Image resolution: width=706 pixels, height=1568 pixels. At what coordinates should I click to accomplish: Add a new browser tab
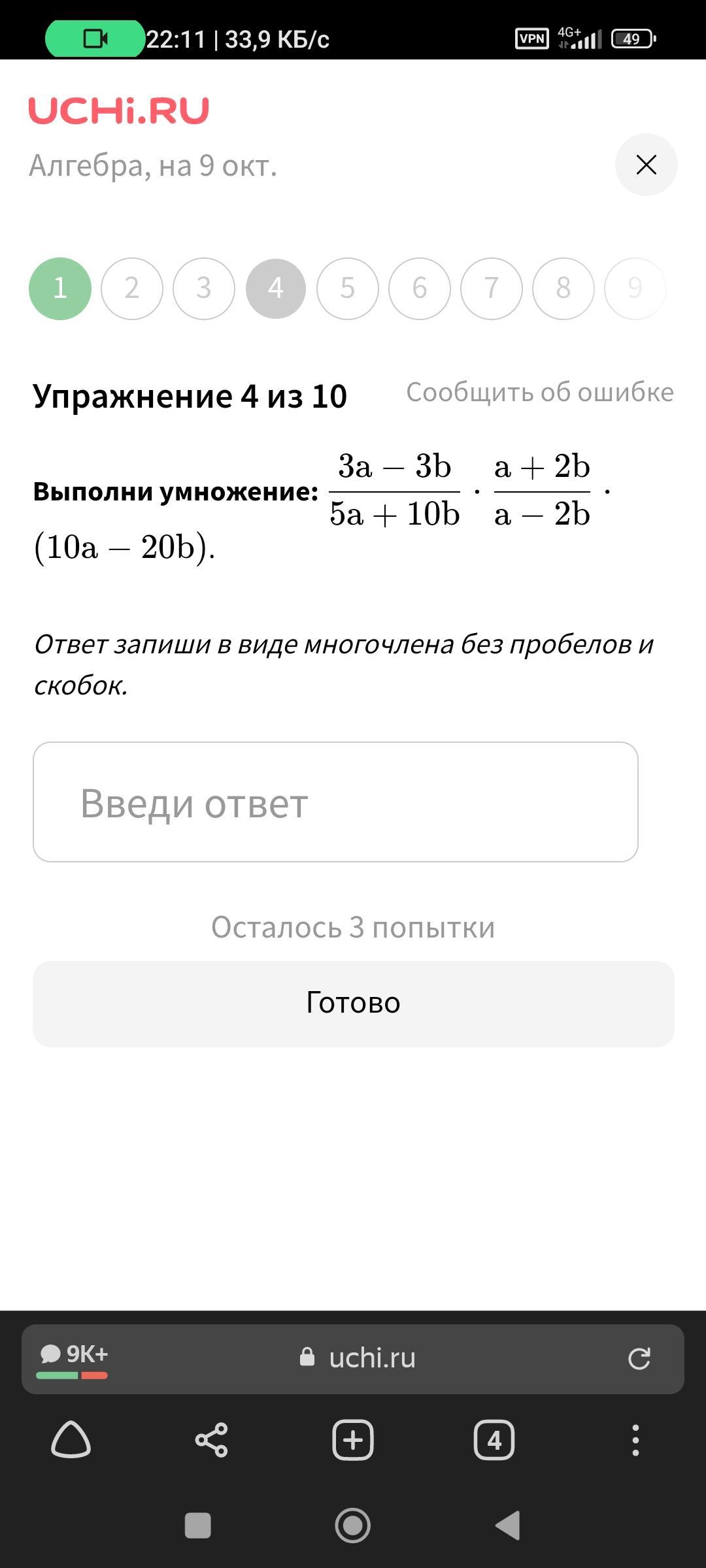coord(353,1440)
